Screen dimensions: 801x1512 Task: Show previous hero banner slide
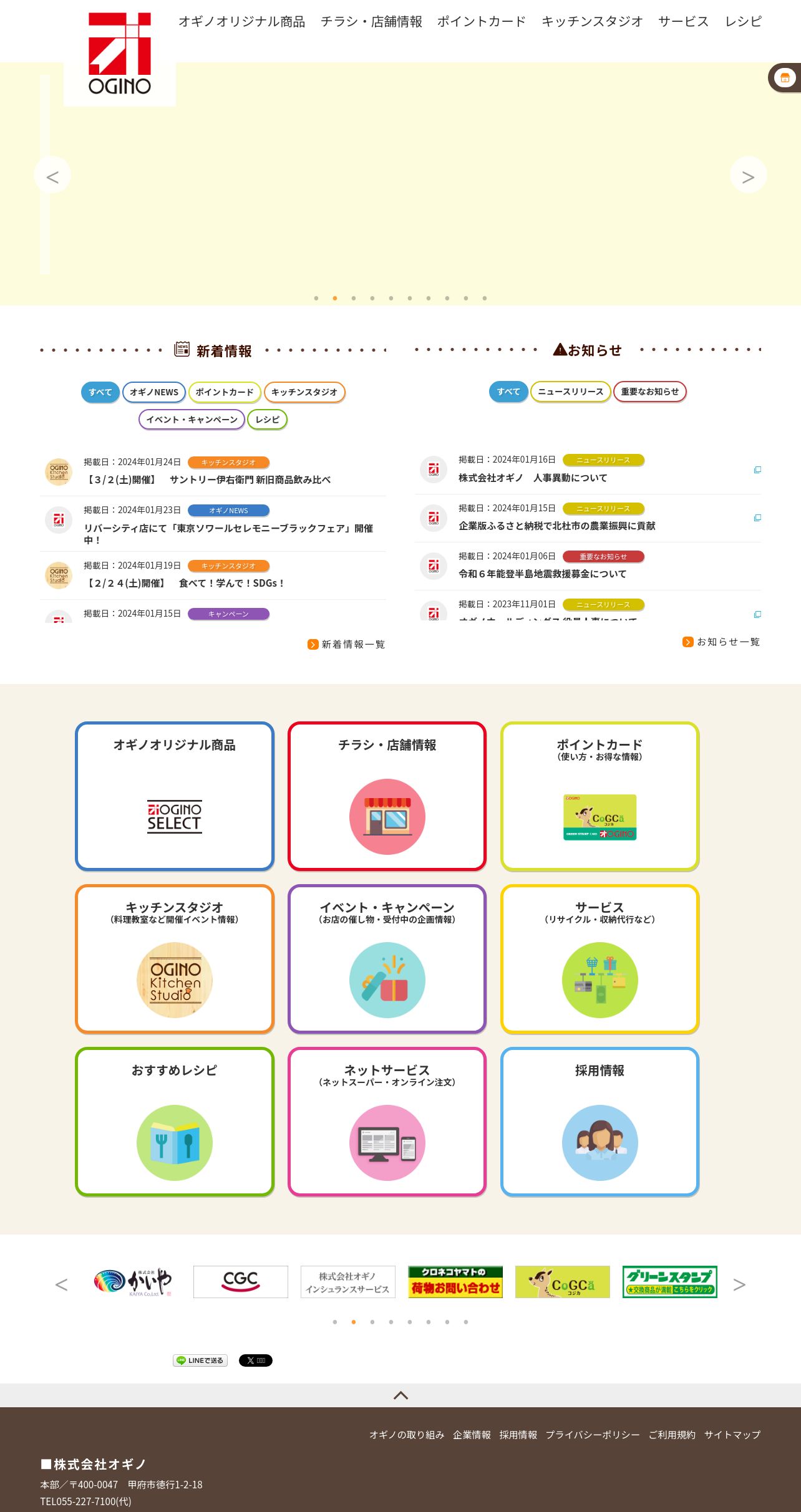[x=52, y=175]
